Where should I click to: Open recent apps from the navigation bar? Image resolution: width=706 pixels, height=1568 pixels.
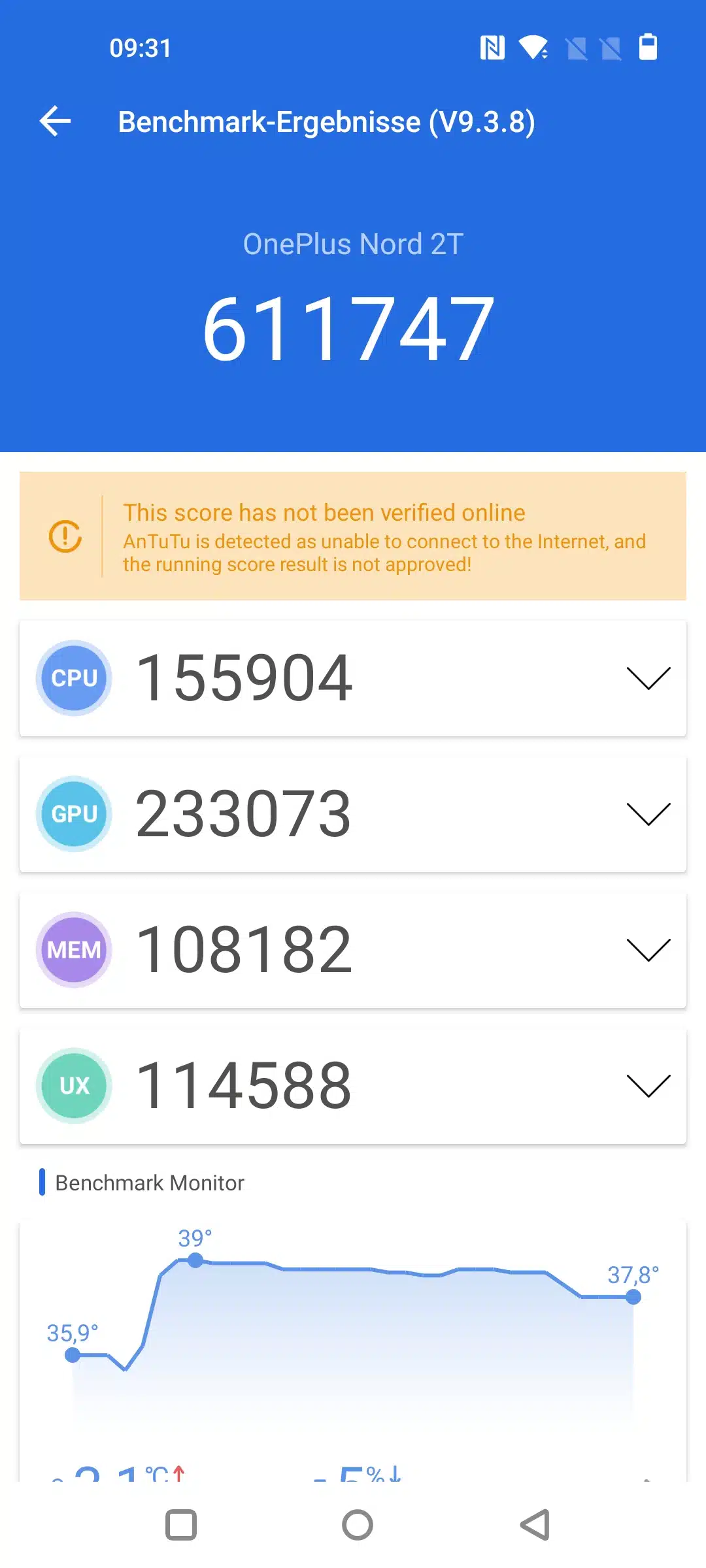click(x=181, y=1525)
